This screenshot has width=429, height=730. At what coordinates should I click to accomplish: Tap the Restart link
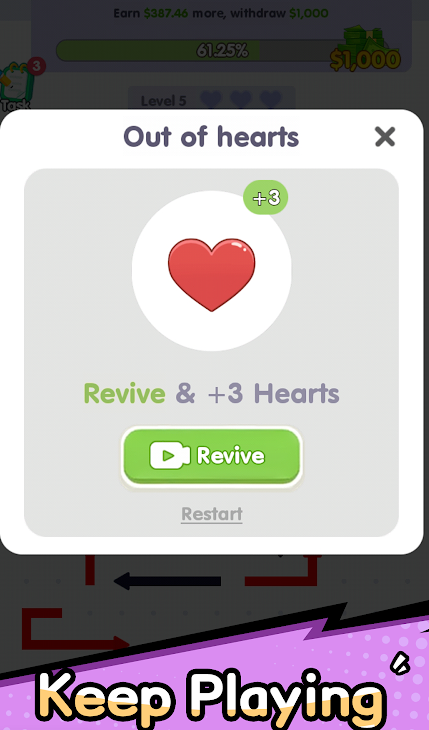point(211,514)
